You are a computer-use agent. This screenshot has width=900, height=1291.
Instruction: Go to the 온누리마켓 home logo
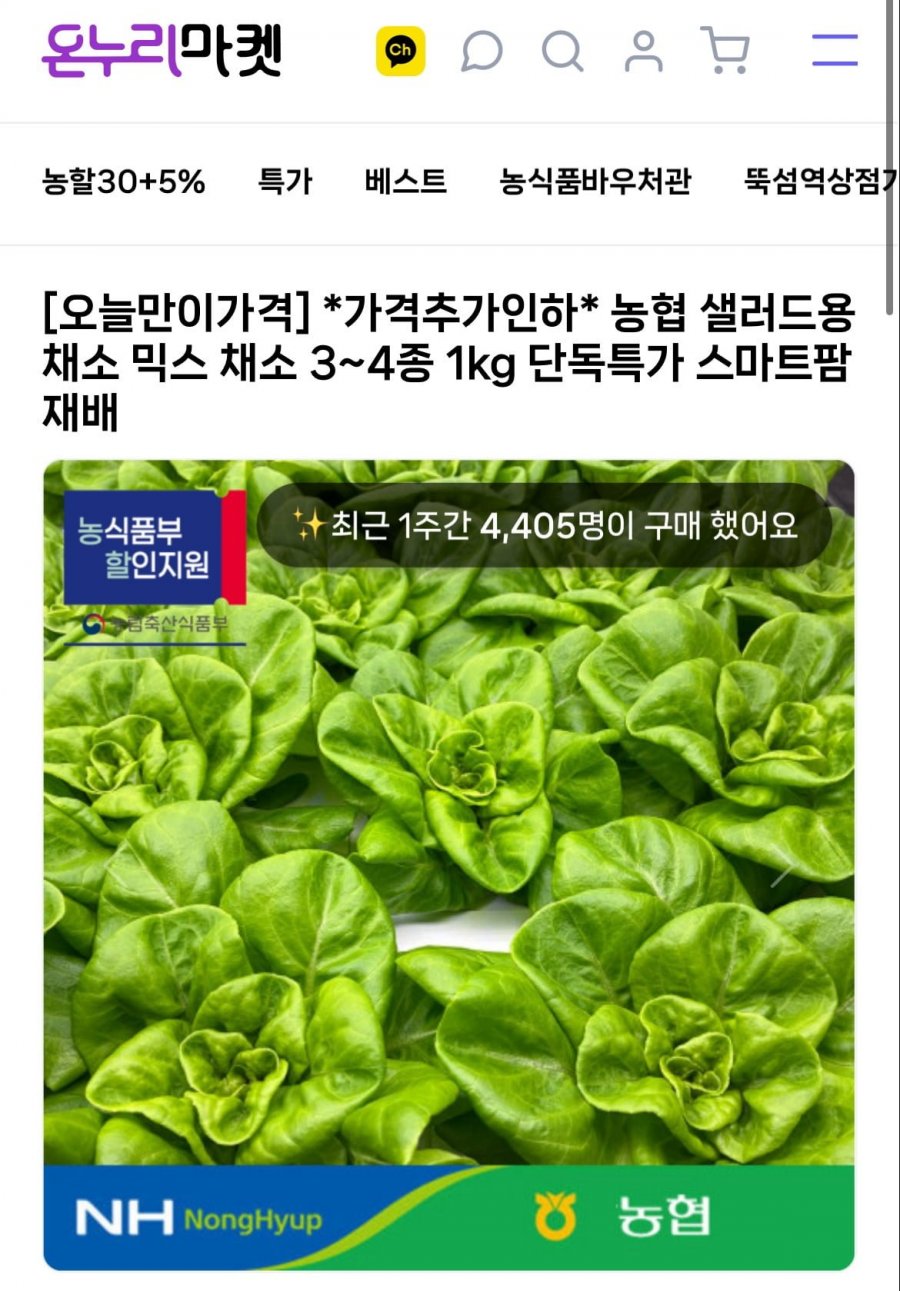tap(162, 50)
